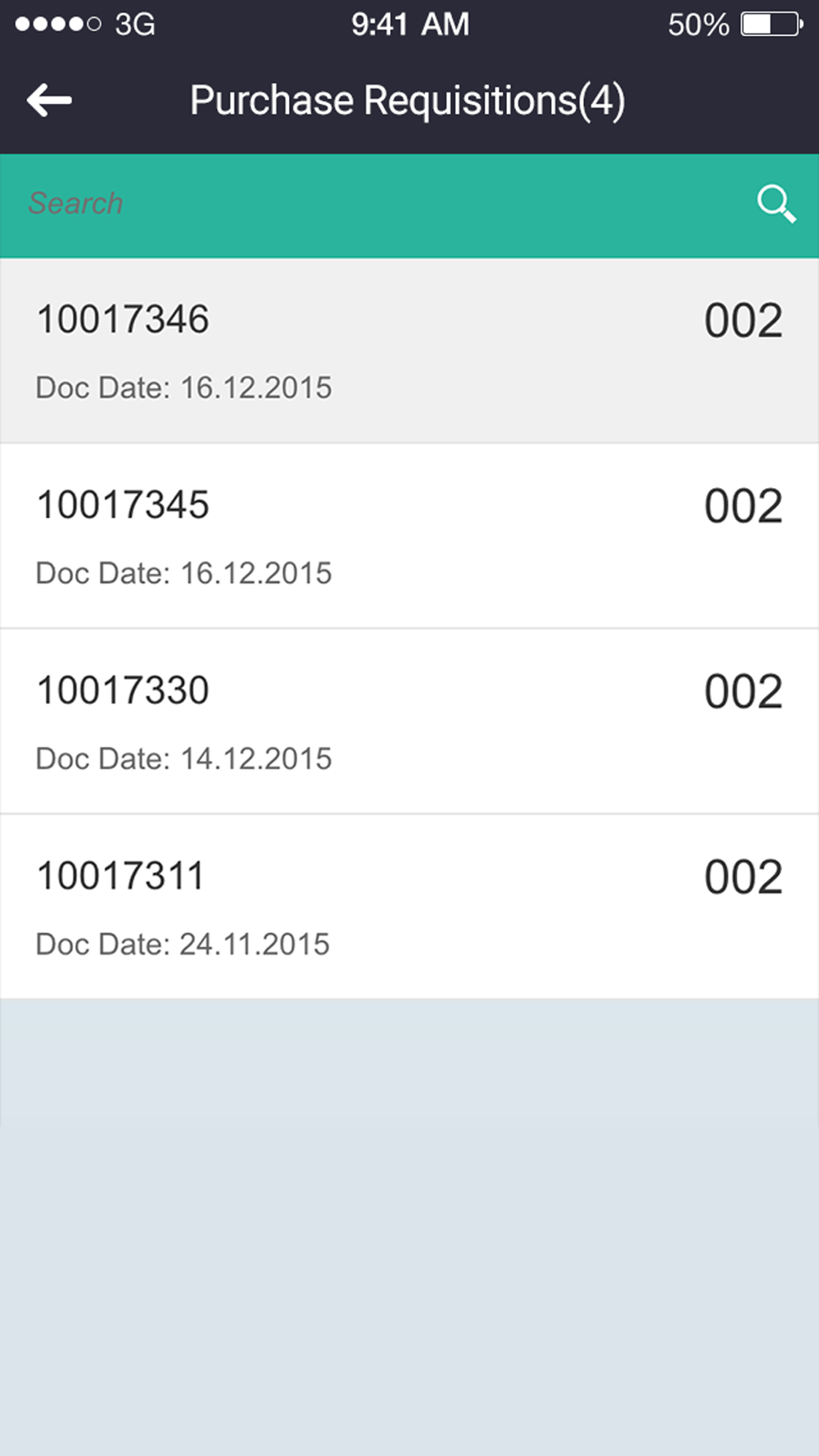Go back using the arrow
The width and height of the screenshot is (819, 1456).
(x=49, y=101)
